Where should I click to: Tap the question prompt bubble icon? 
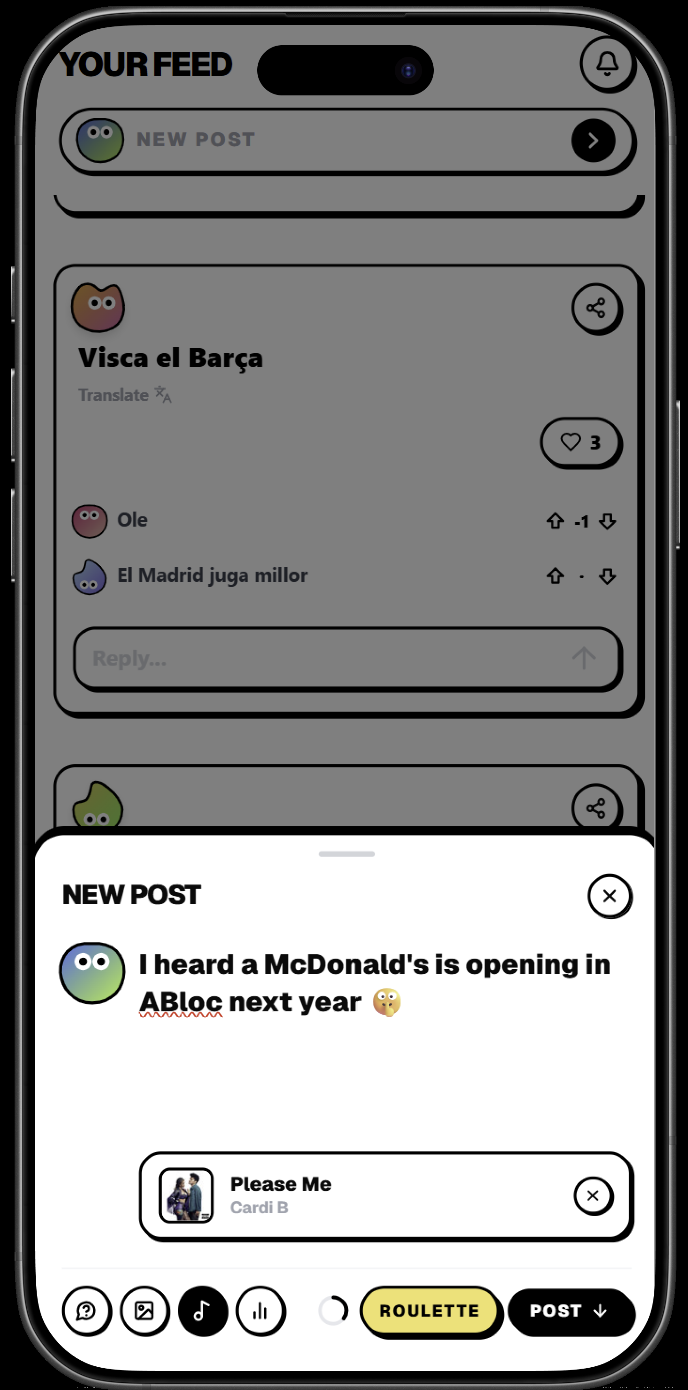click(87, 1311)
